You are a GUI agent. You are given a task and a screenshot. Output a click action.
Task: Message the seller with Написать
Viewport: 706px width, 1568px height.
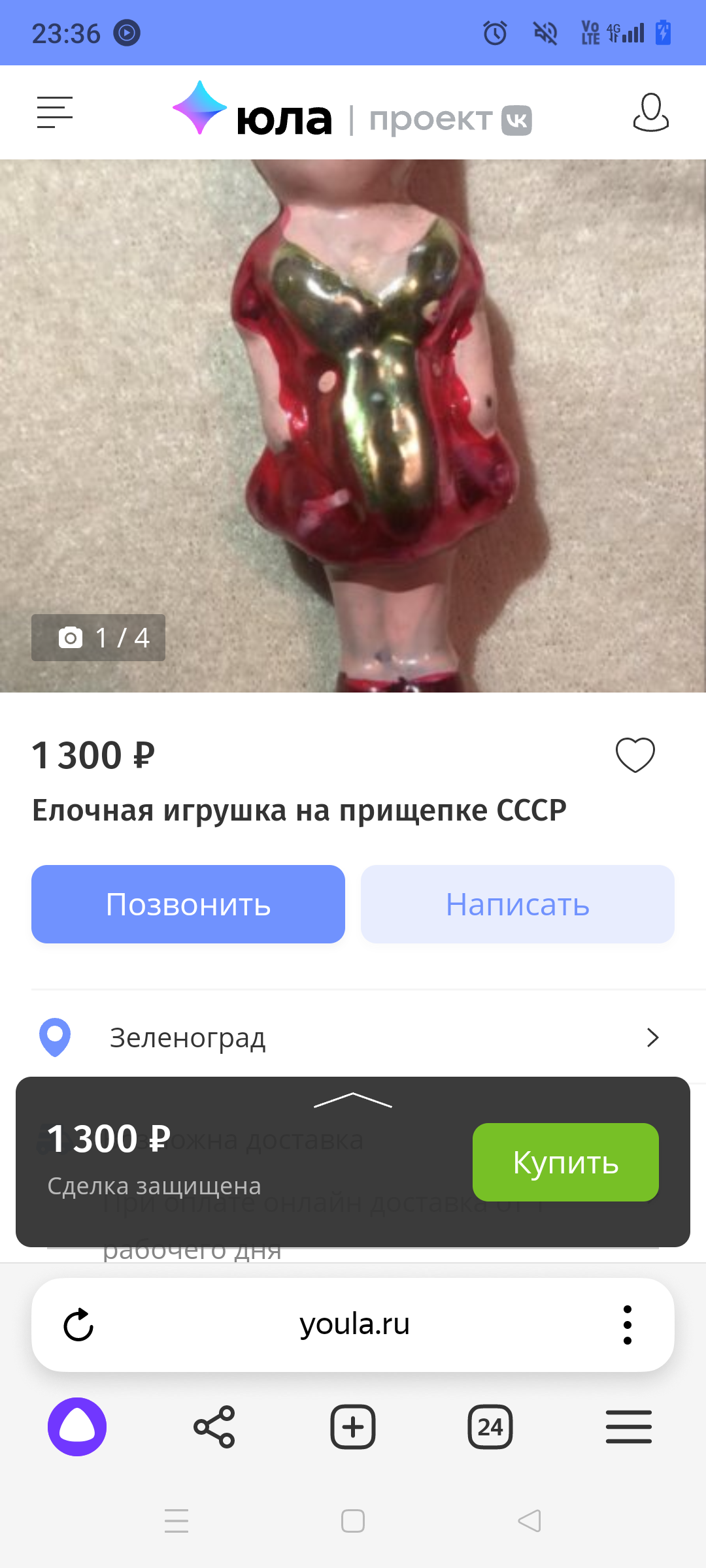pyautogui.click(x=517, y=904)
